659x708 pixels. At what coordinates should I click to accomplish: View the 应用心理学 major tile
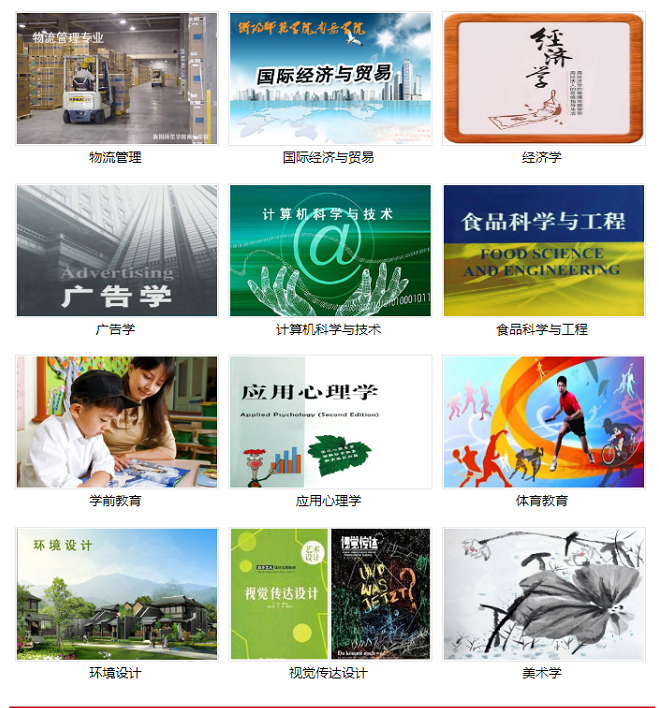[x=330, y=422]
